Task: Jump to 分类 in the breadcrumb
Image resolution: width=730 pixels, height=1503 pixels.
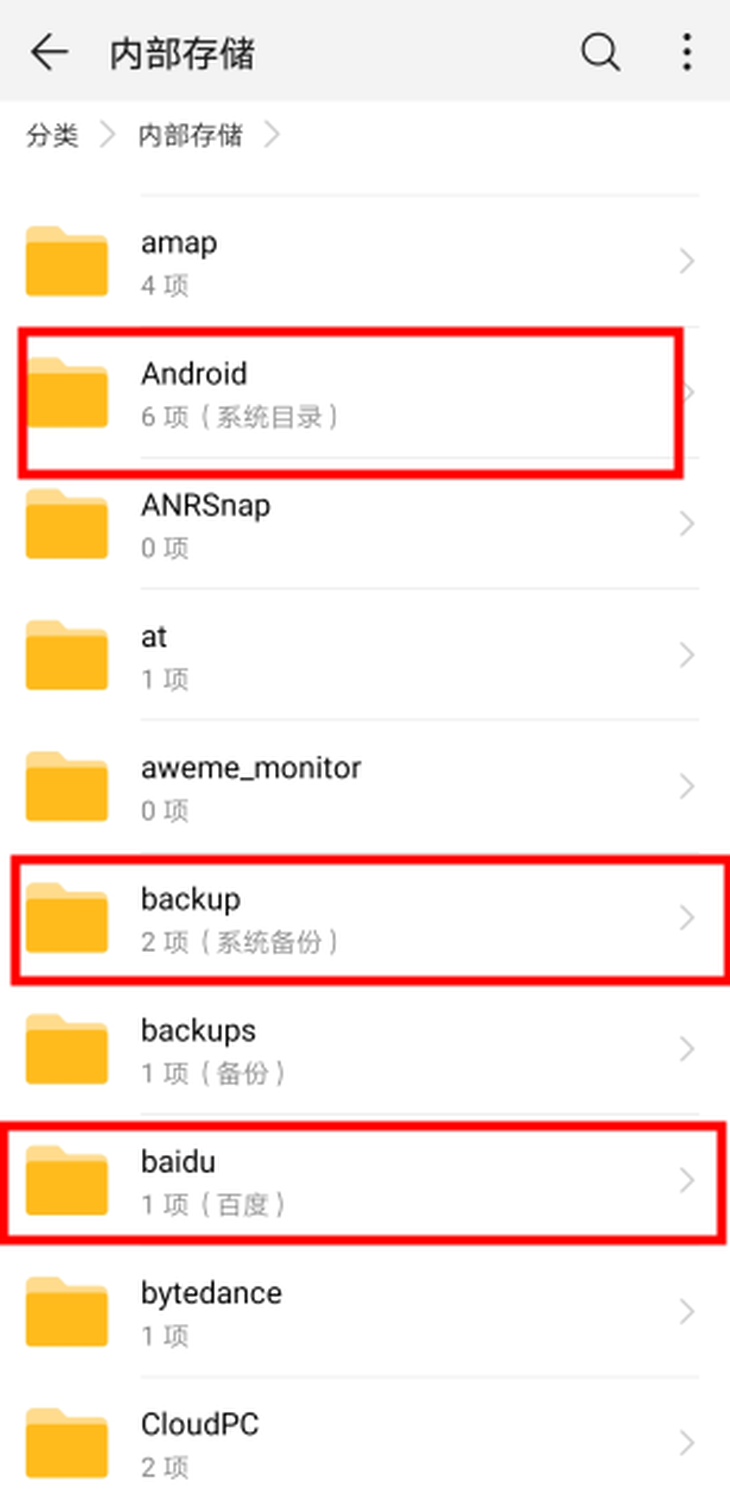Action: coord(52,135)
